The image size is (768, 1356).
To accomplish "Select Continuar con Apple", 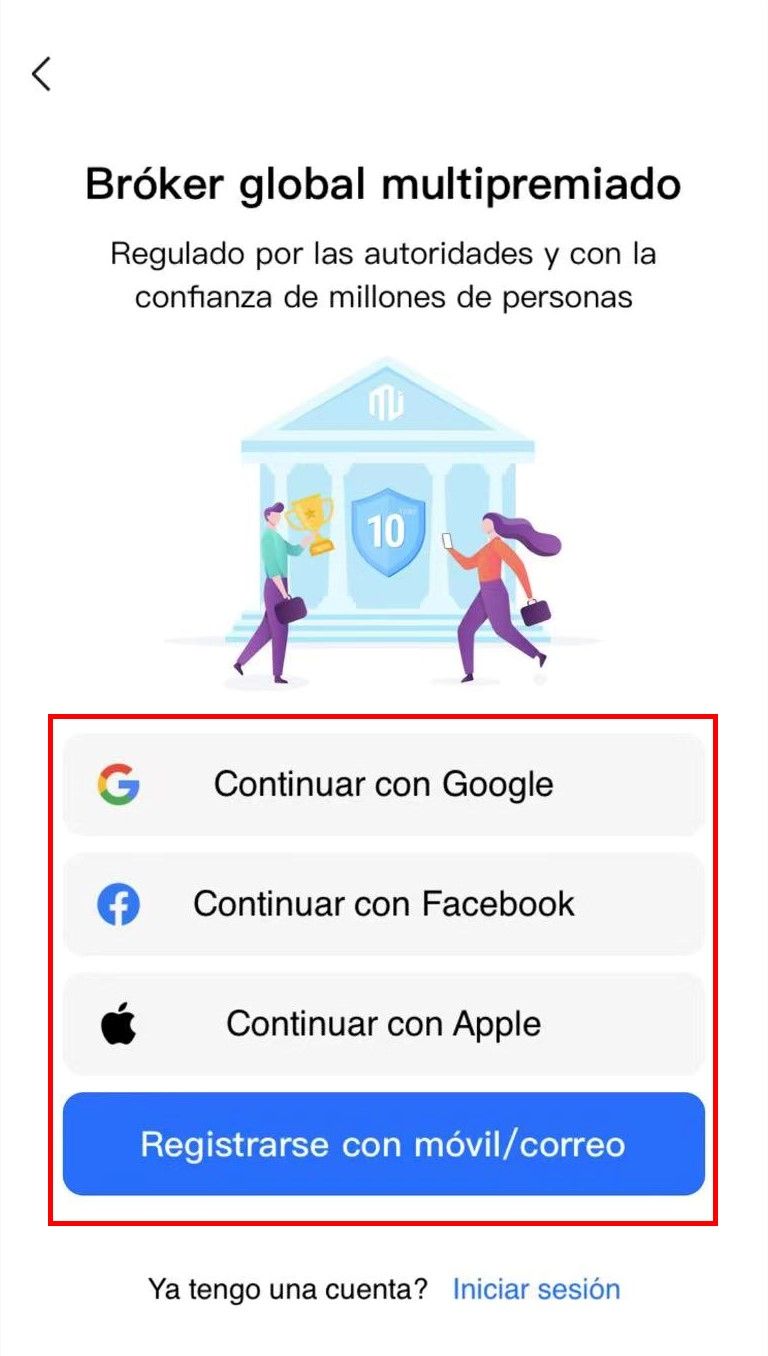I will [384, 1024].
